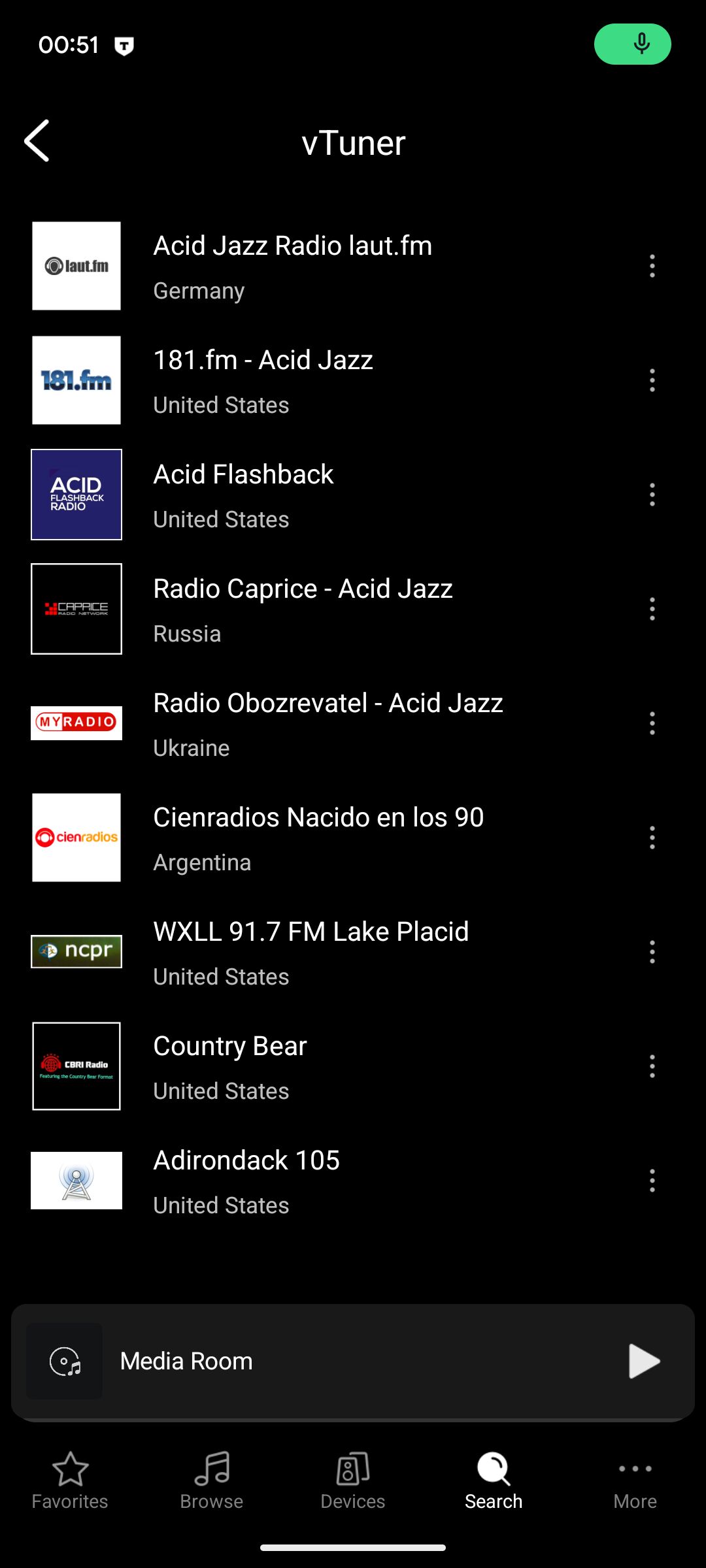
Task: Select the Acid Flashback station
Action: 327,495
